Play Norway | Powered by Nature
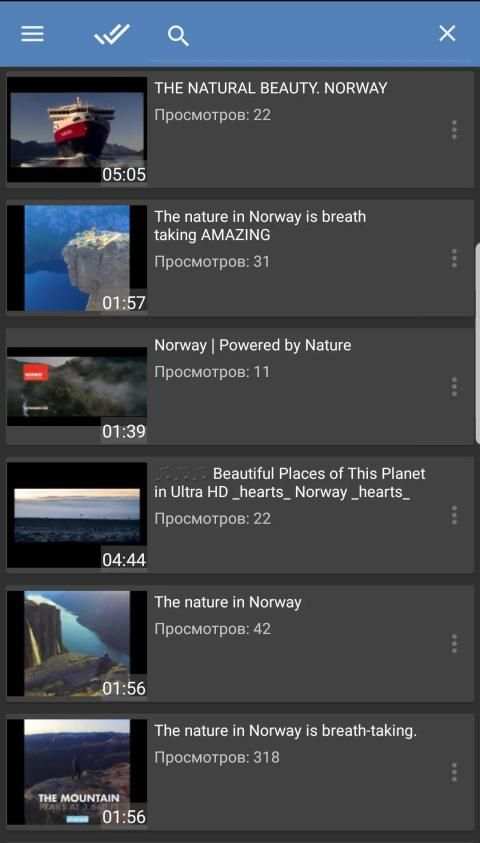 tap(240, 387)
